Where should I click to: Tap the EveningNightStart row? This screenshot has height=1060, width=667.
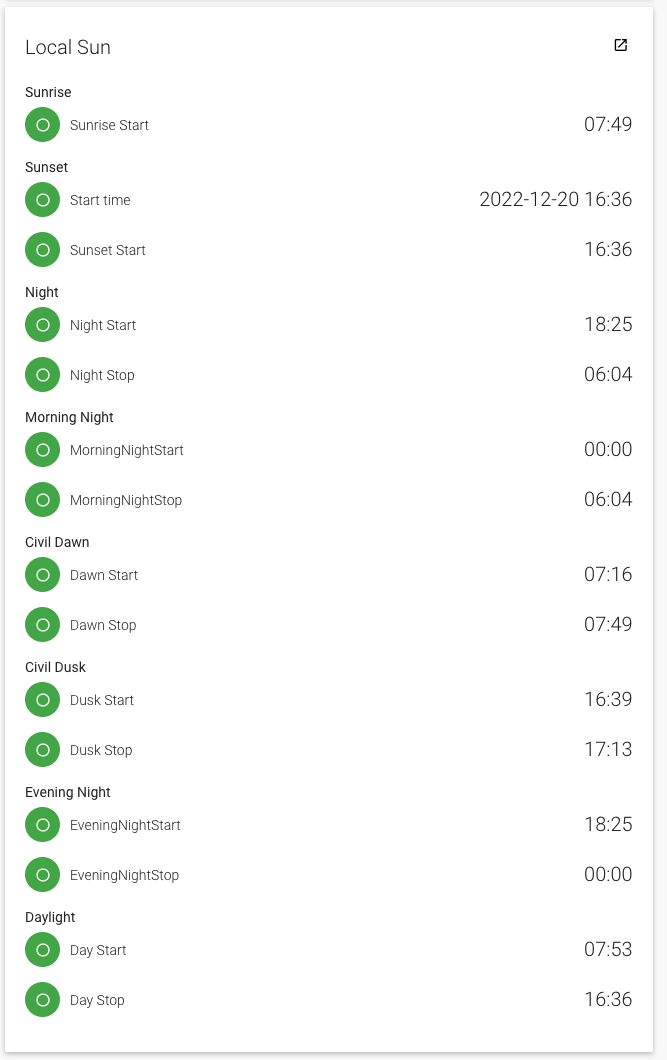[x=125, y=825]
